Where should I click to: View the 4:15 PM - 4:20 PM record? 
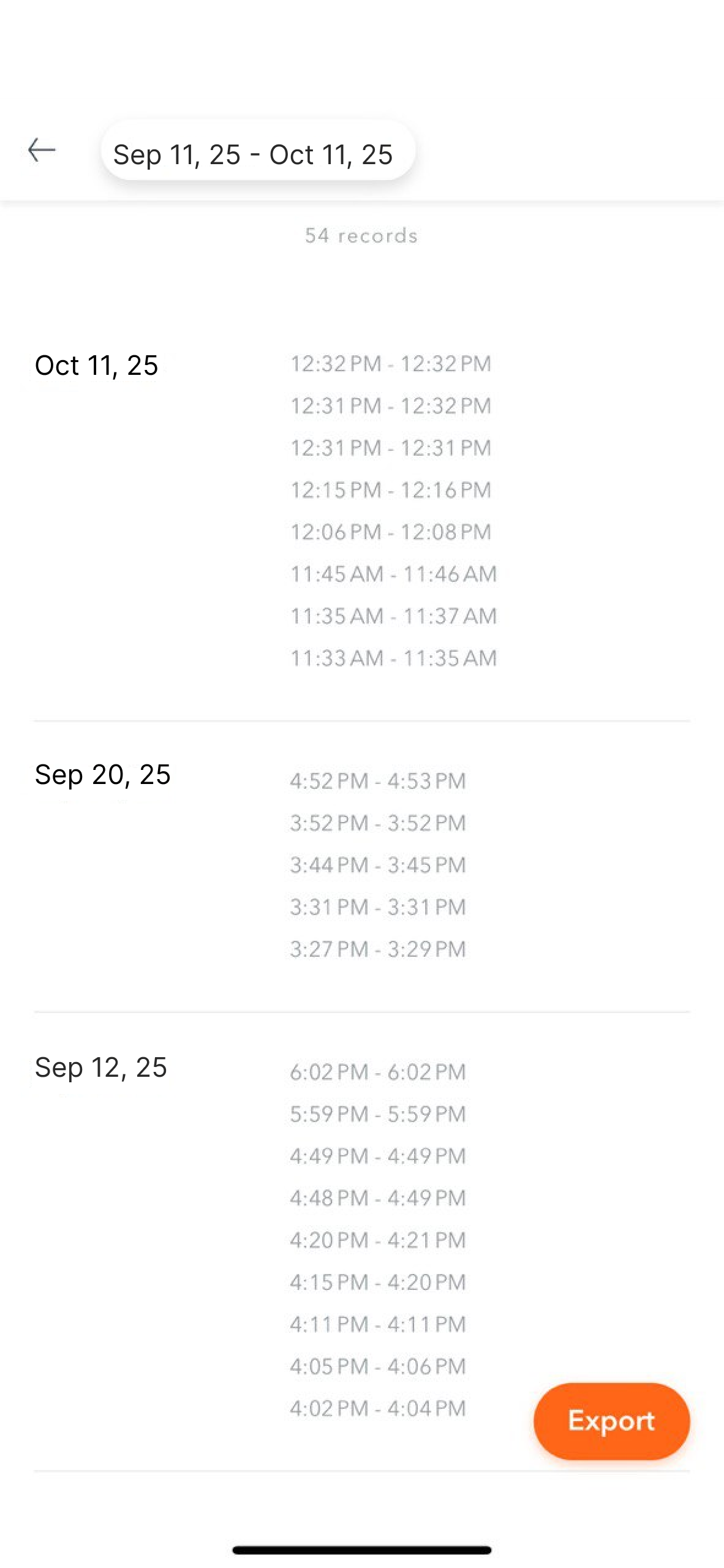coord(378,1282)
